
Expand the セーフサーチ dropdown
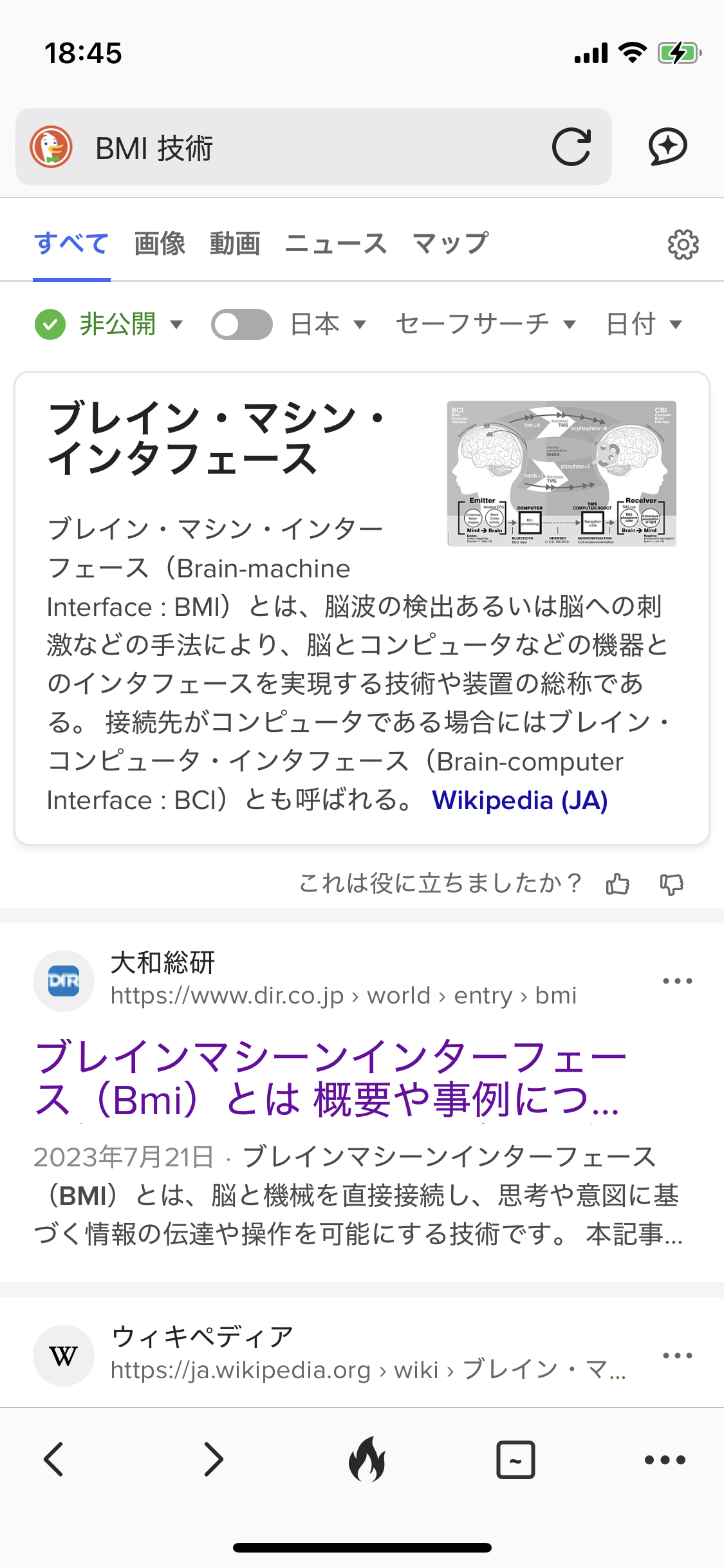pyautogui.click(x=485, y=324)
